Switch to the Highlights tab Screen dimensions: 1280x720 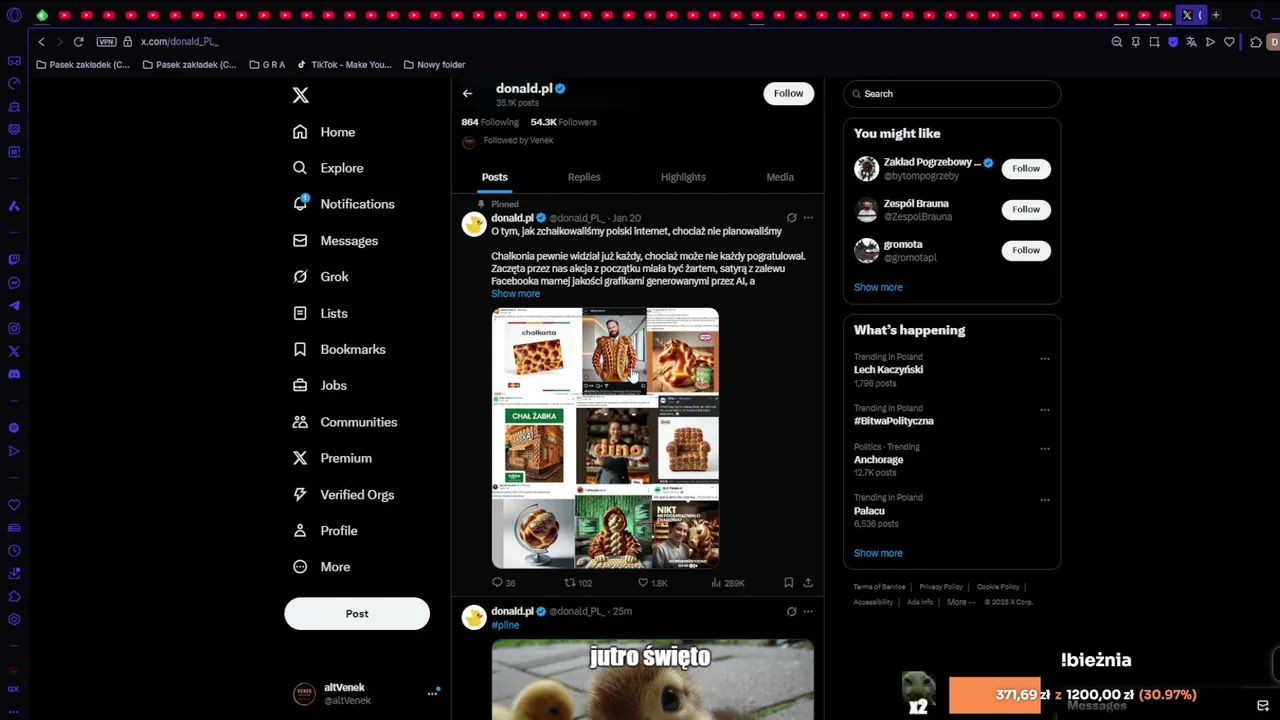coord(683,177)
